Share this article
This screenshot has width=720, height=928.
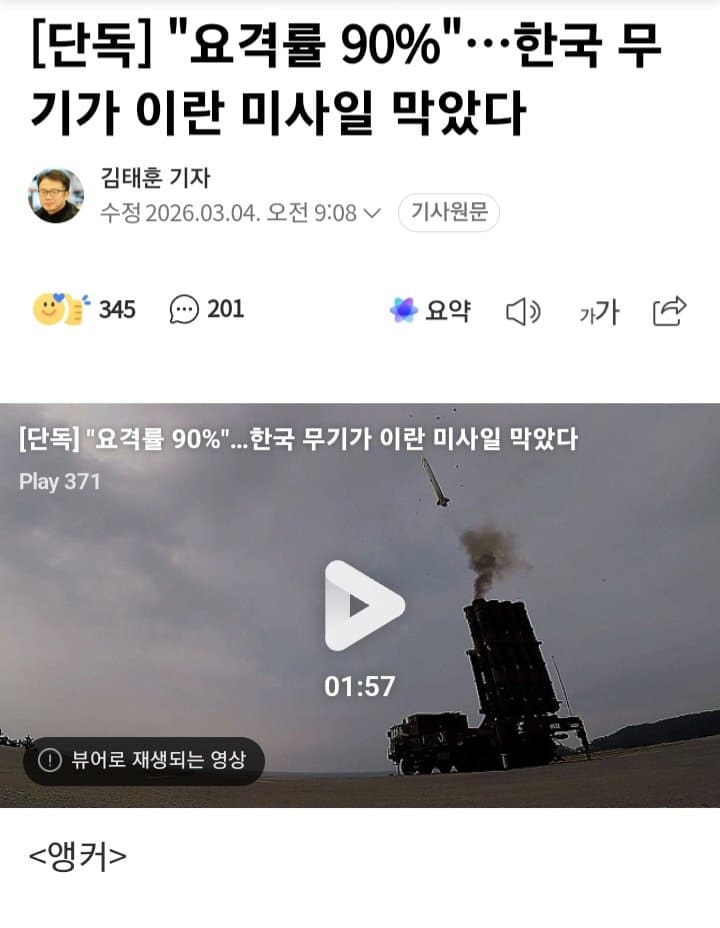coord(669,311)
